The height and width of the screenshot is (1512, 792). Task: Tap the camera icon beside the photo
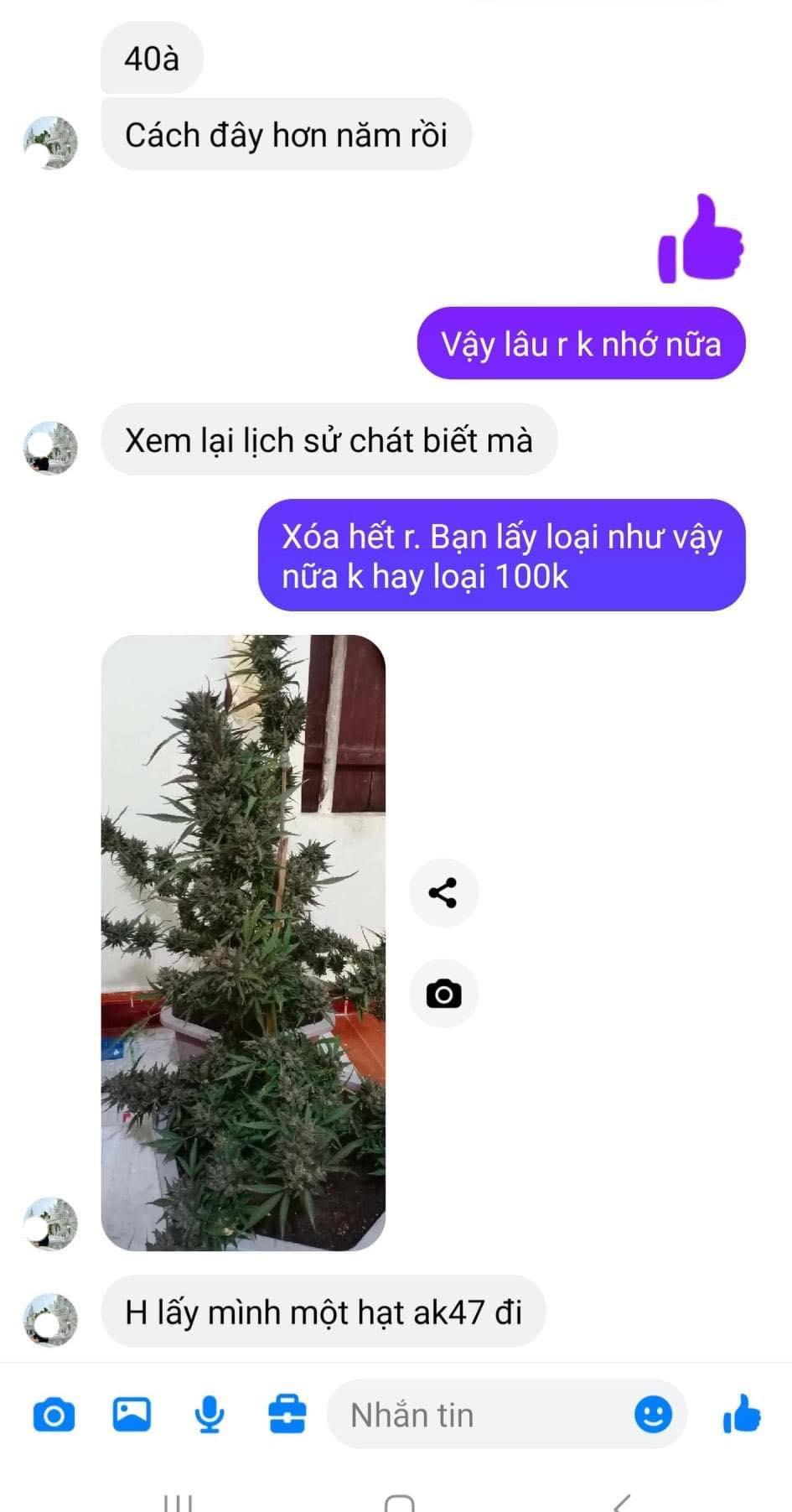(443, 995)
